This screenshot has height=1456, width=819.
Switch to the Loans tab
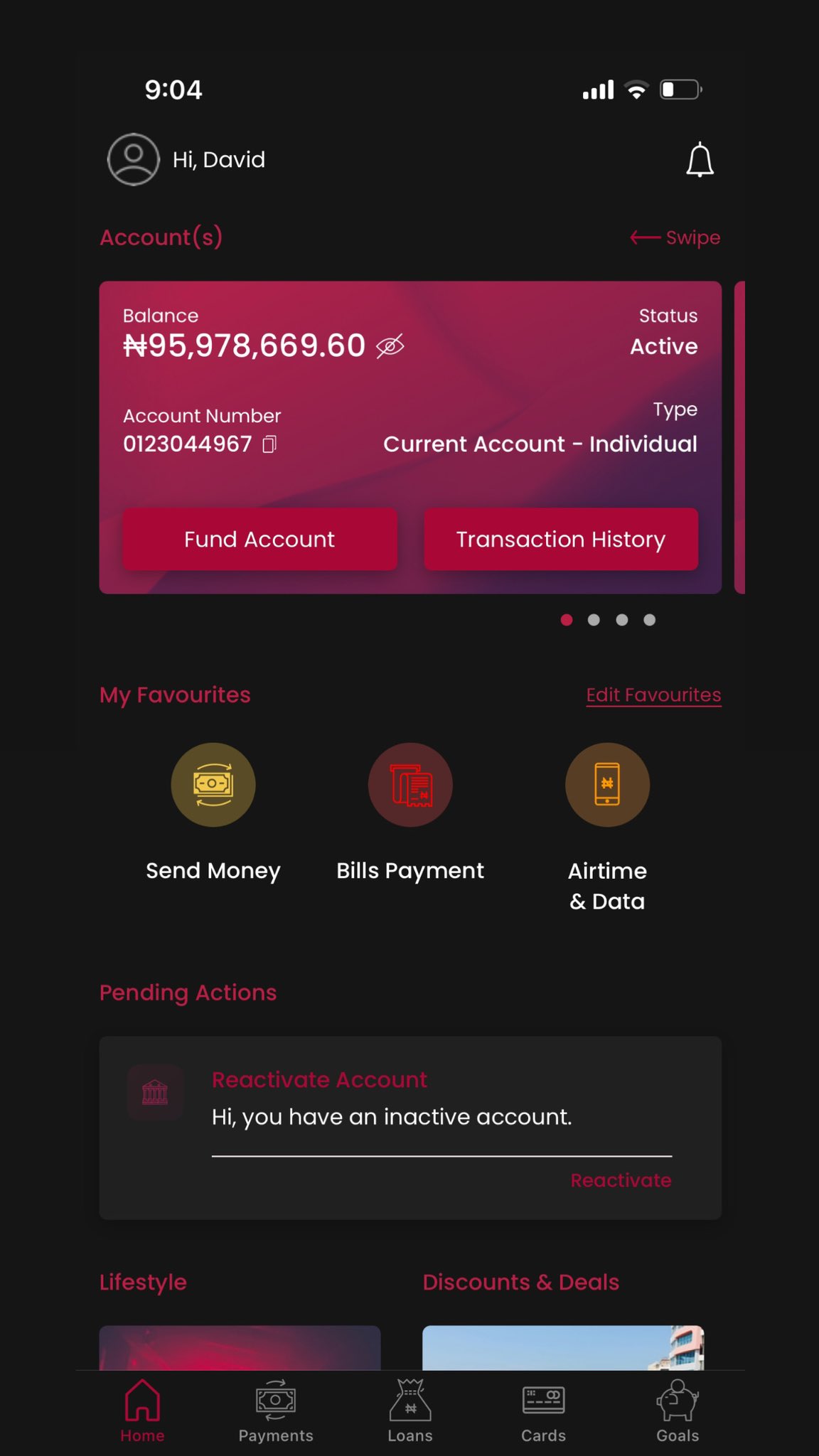point(410,1411)
